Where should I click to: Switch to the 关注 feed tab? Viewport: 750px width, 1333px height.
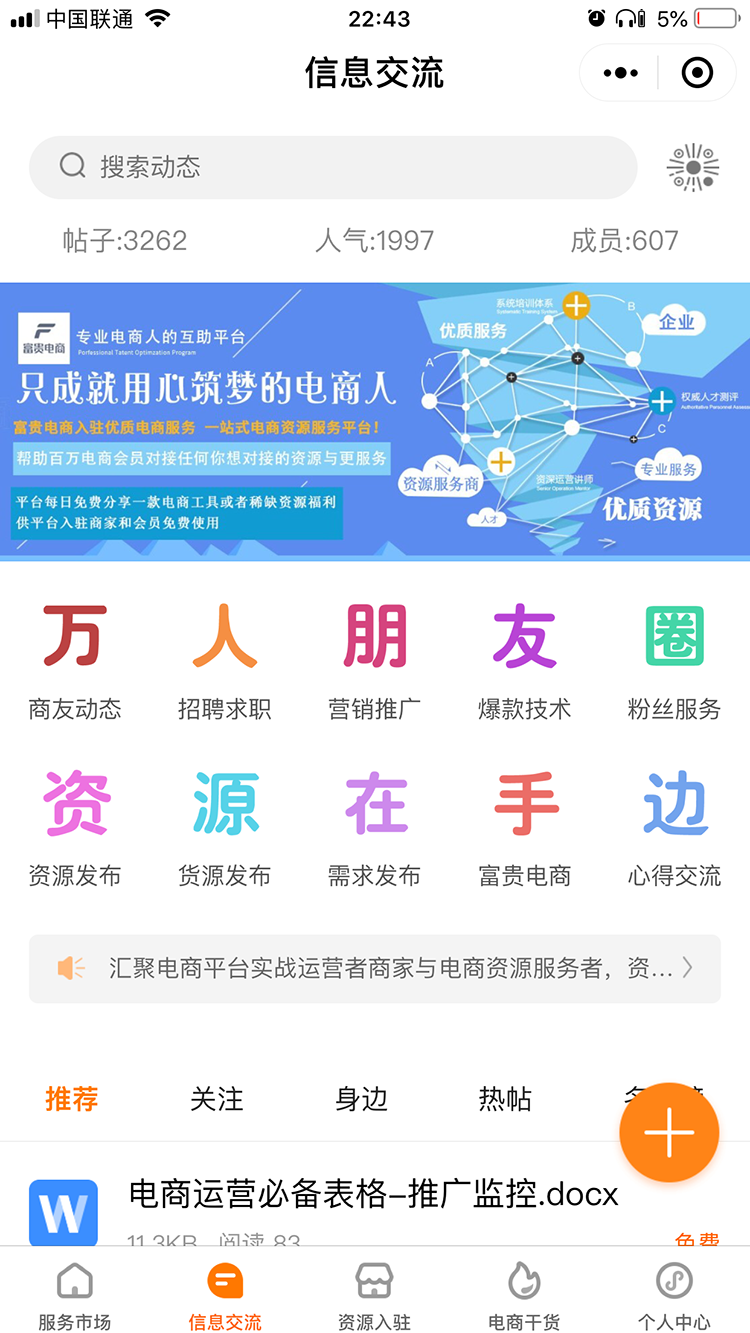point(217,1099)
